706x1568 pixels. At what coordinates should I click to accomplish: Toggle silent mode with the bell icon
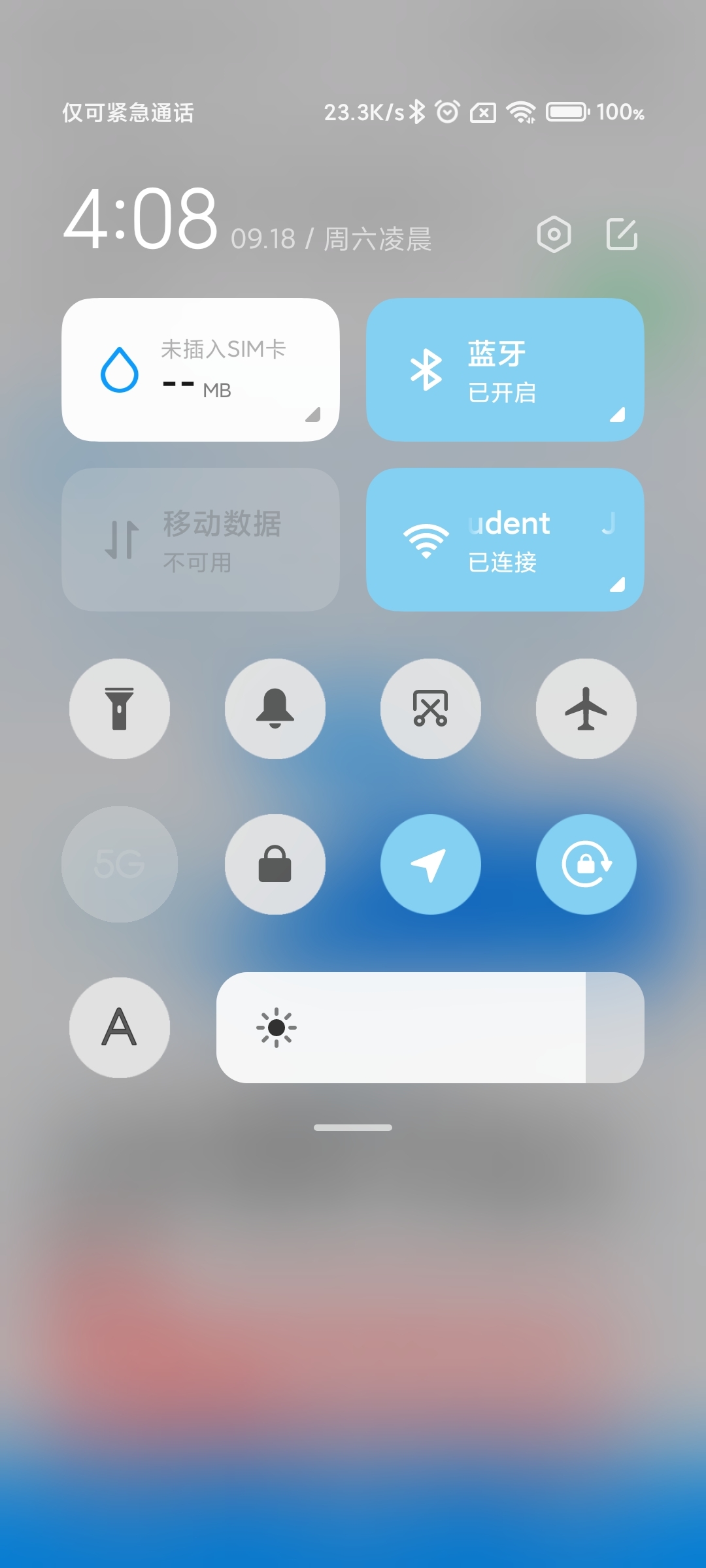275,709
